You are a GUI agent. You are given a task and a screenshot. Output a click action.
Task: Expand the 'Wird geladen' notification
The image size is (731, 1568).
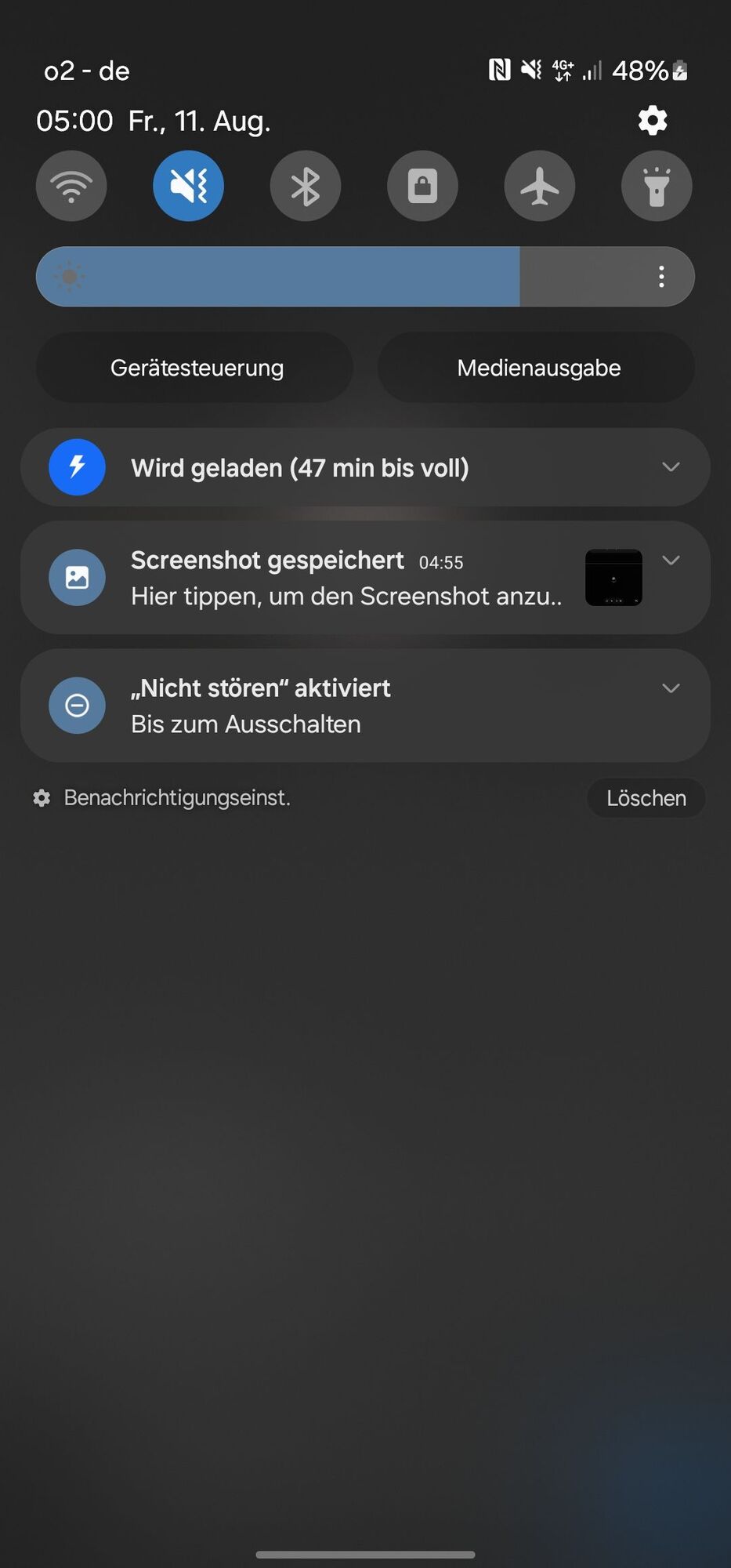point(670,467)
